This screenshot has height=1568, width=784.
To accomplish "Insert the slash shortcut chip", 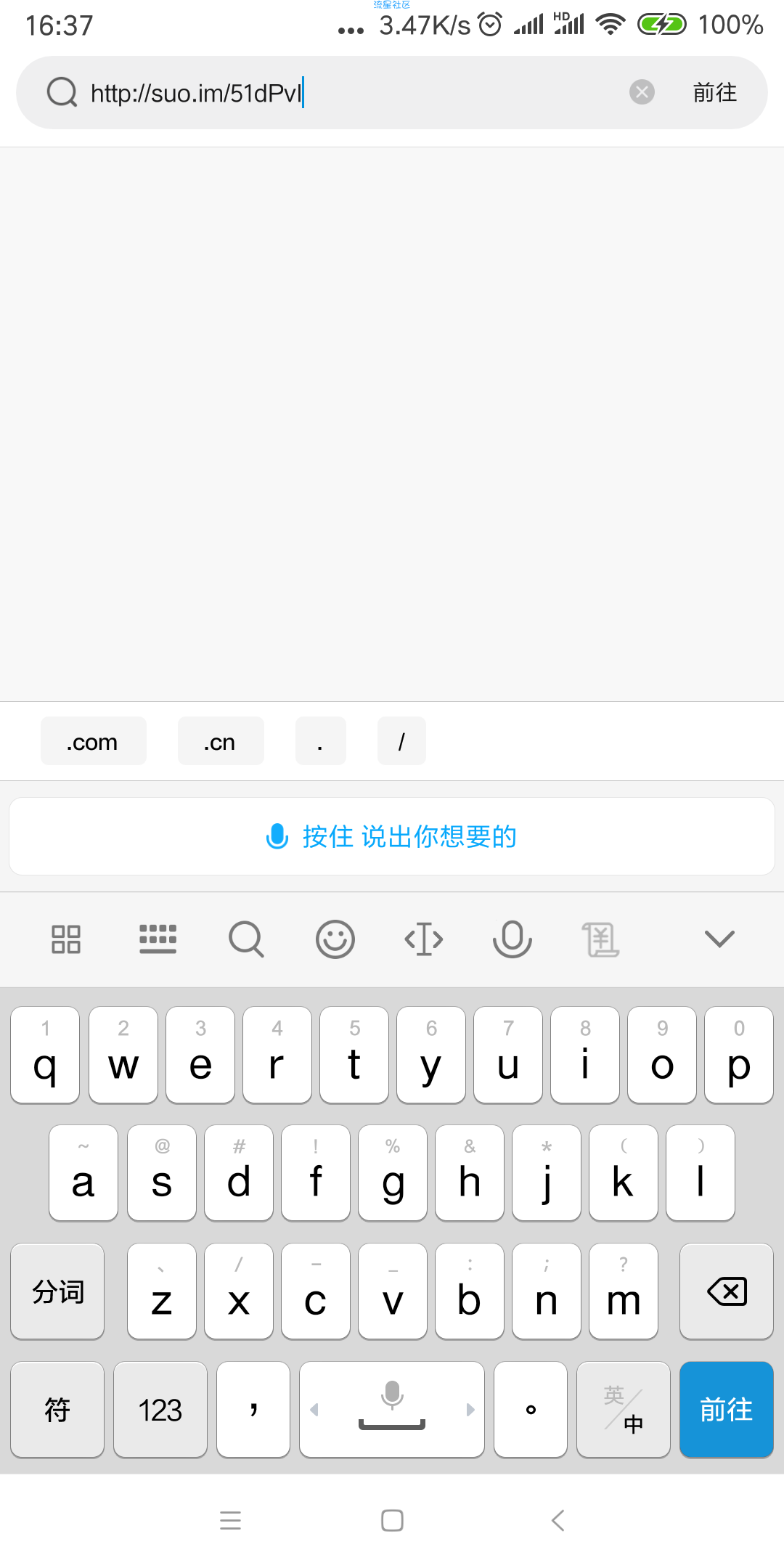I will 401,742.
